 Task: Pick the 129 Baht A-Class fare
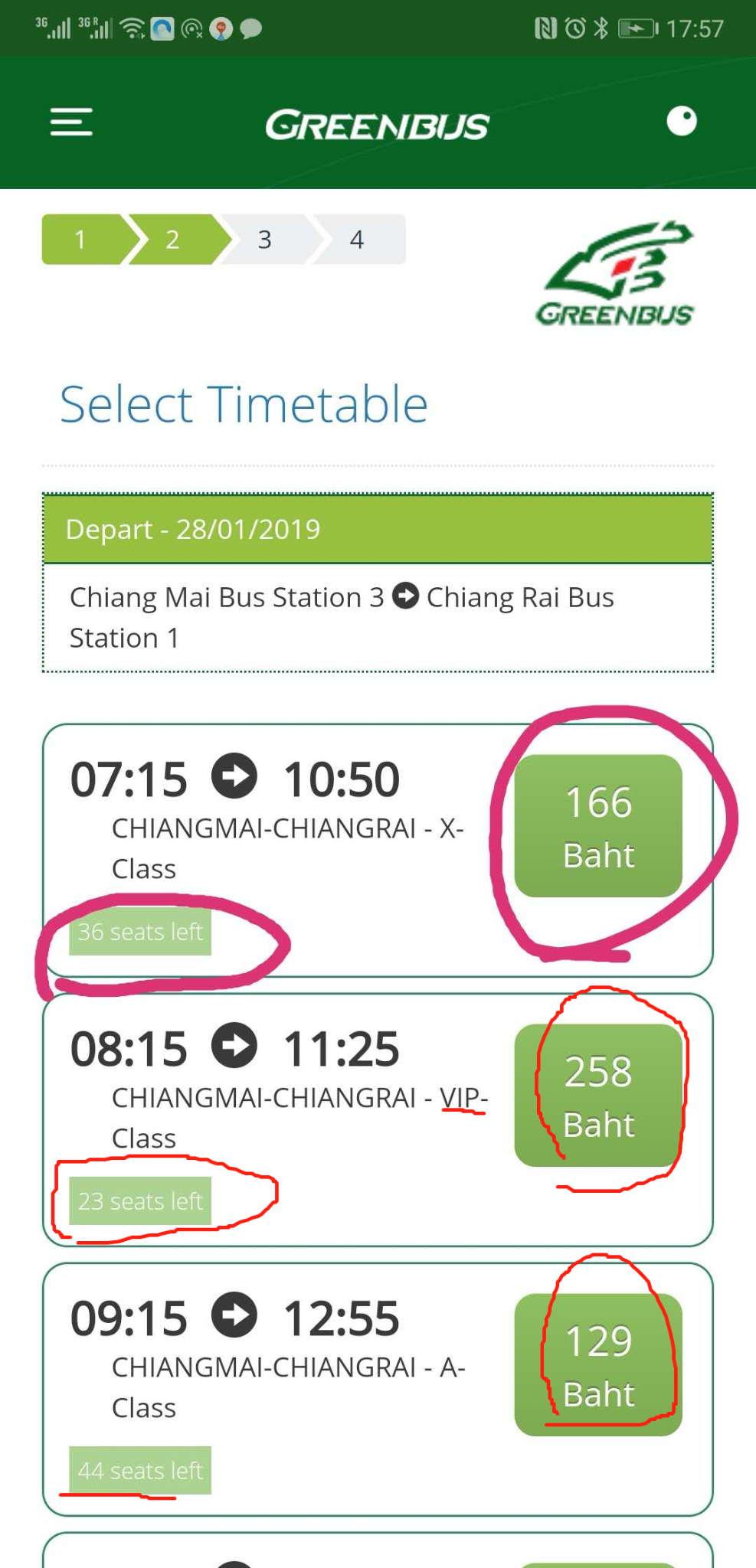pyautogui.click(x=598, y=1365)
